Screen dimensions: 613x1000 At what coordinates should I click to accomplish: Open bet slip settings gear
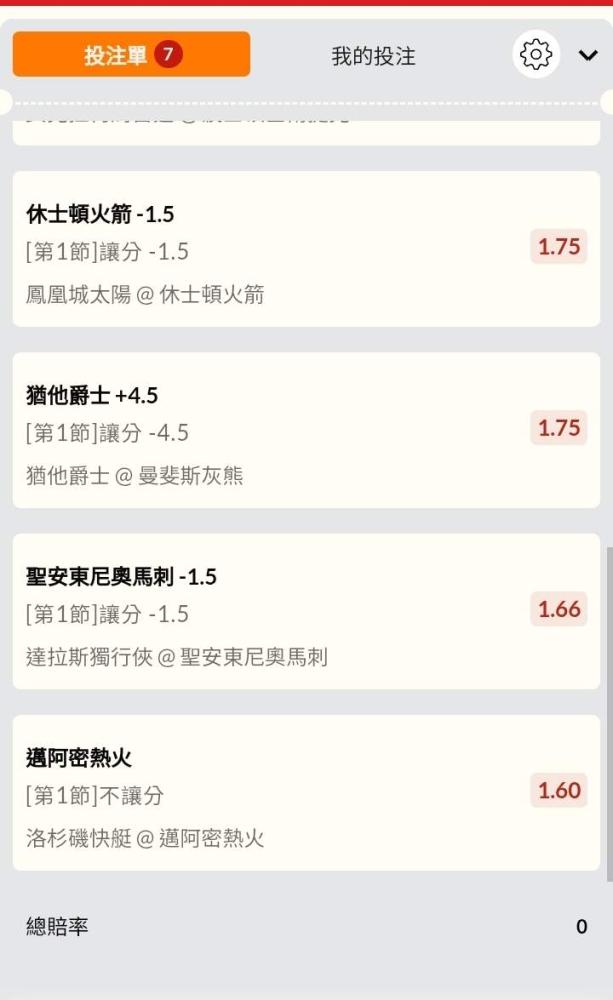click(x=536, y=54)
